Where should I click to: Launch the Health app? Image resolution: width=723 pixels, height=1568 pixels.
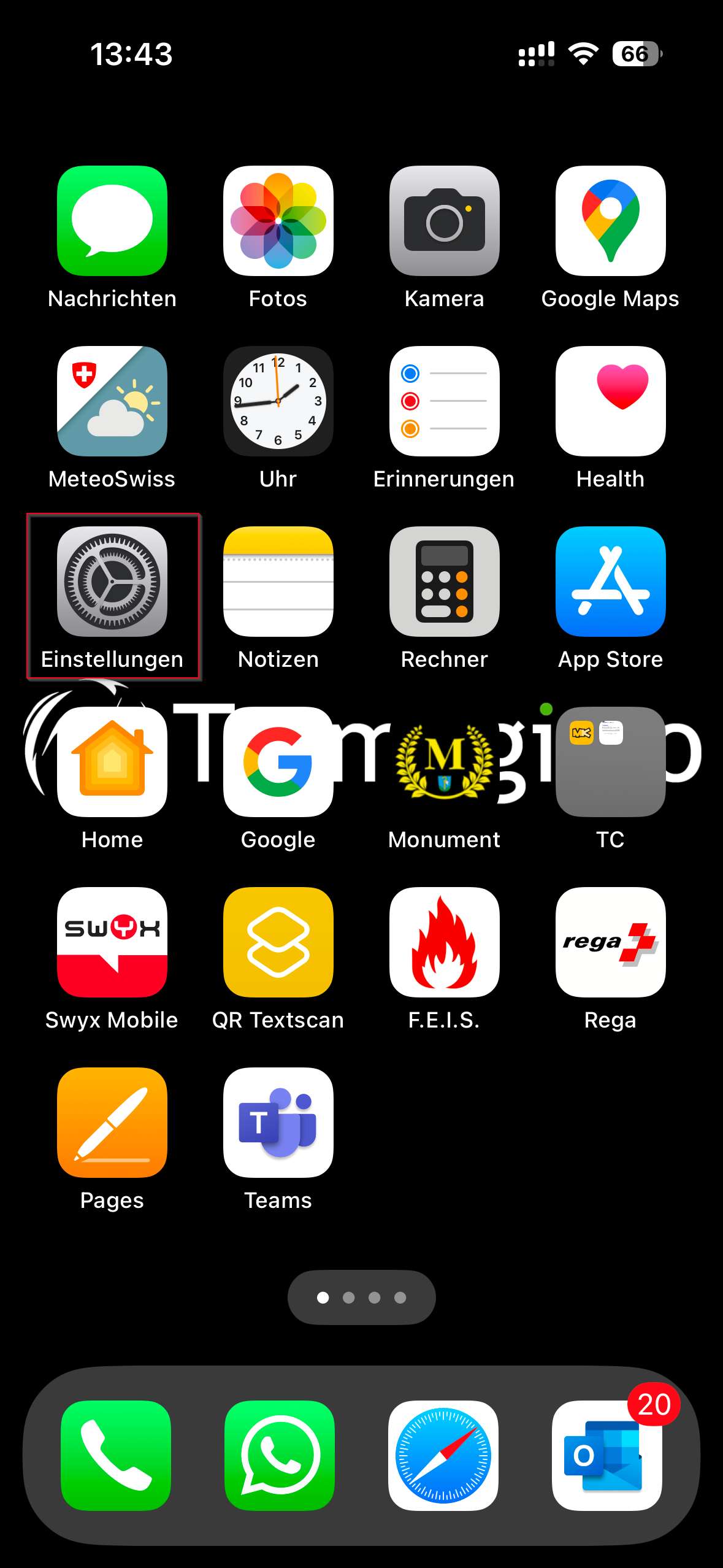[x=611, y=401]
